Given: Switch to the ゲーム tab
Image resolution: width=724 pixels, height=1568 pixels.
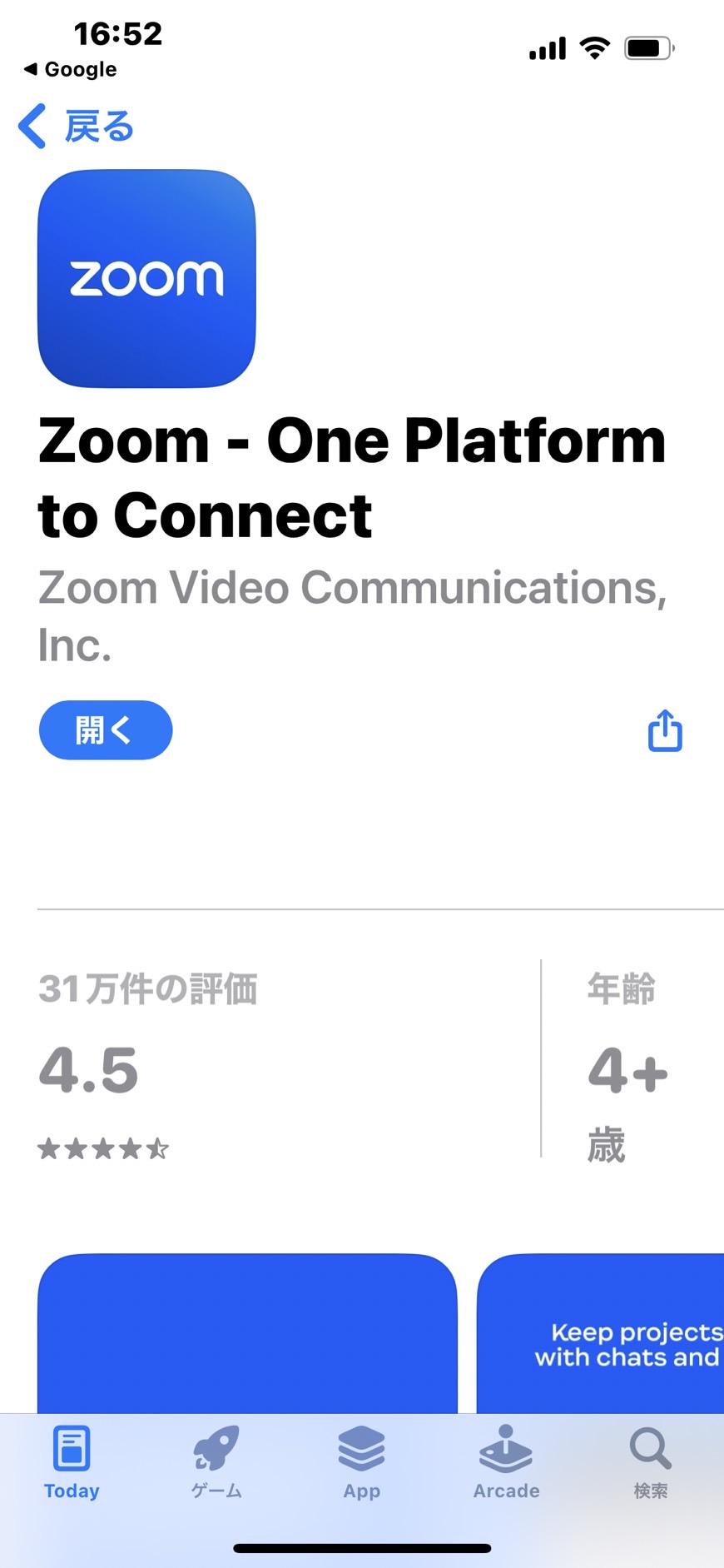Looking at the screenshot, I should click(216, 1462).
